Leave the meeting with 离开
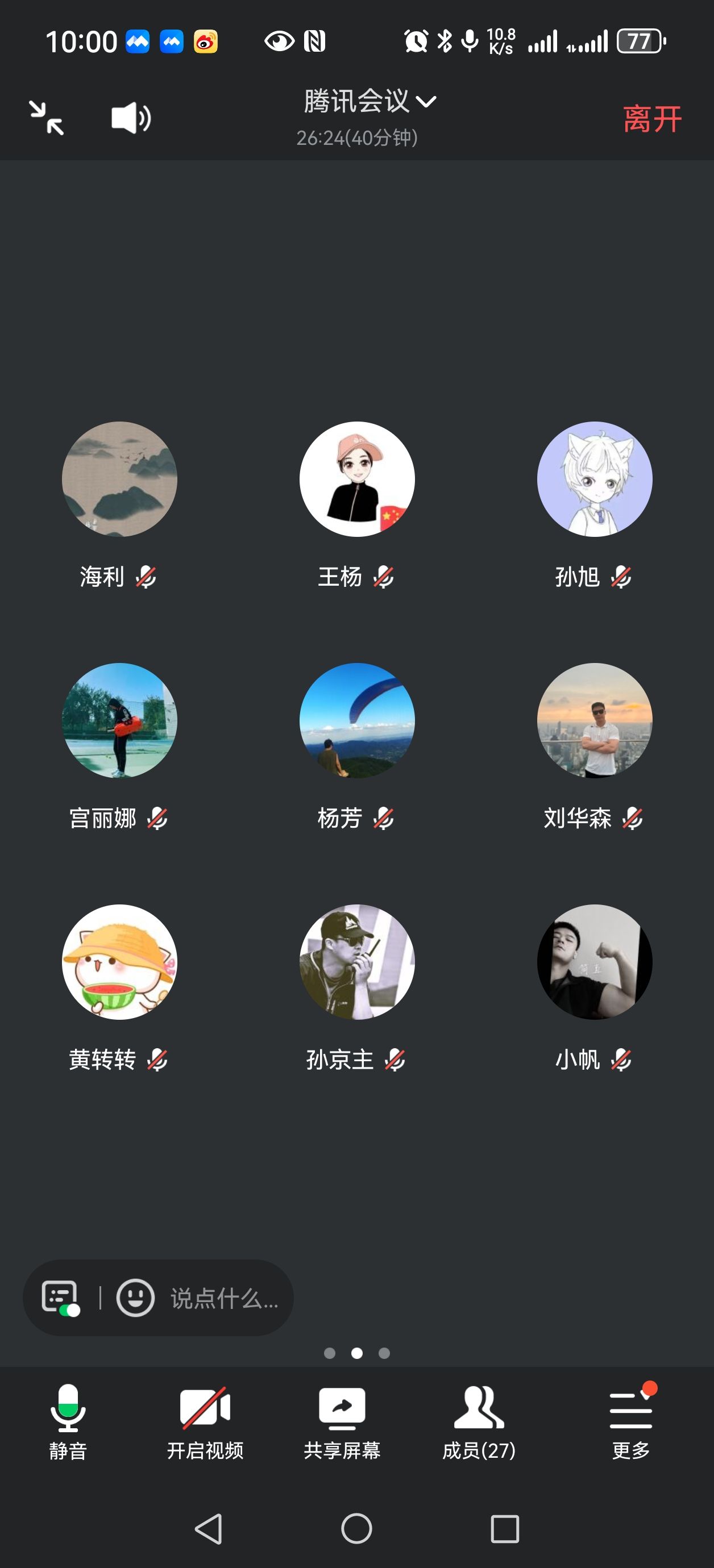This screenshot has height=1568, width=714. coord(652,119)
